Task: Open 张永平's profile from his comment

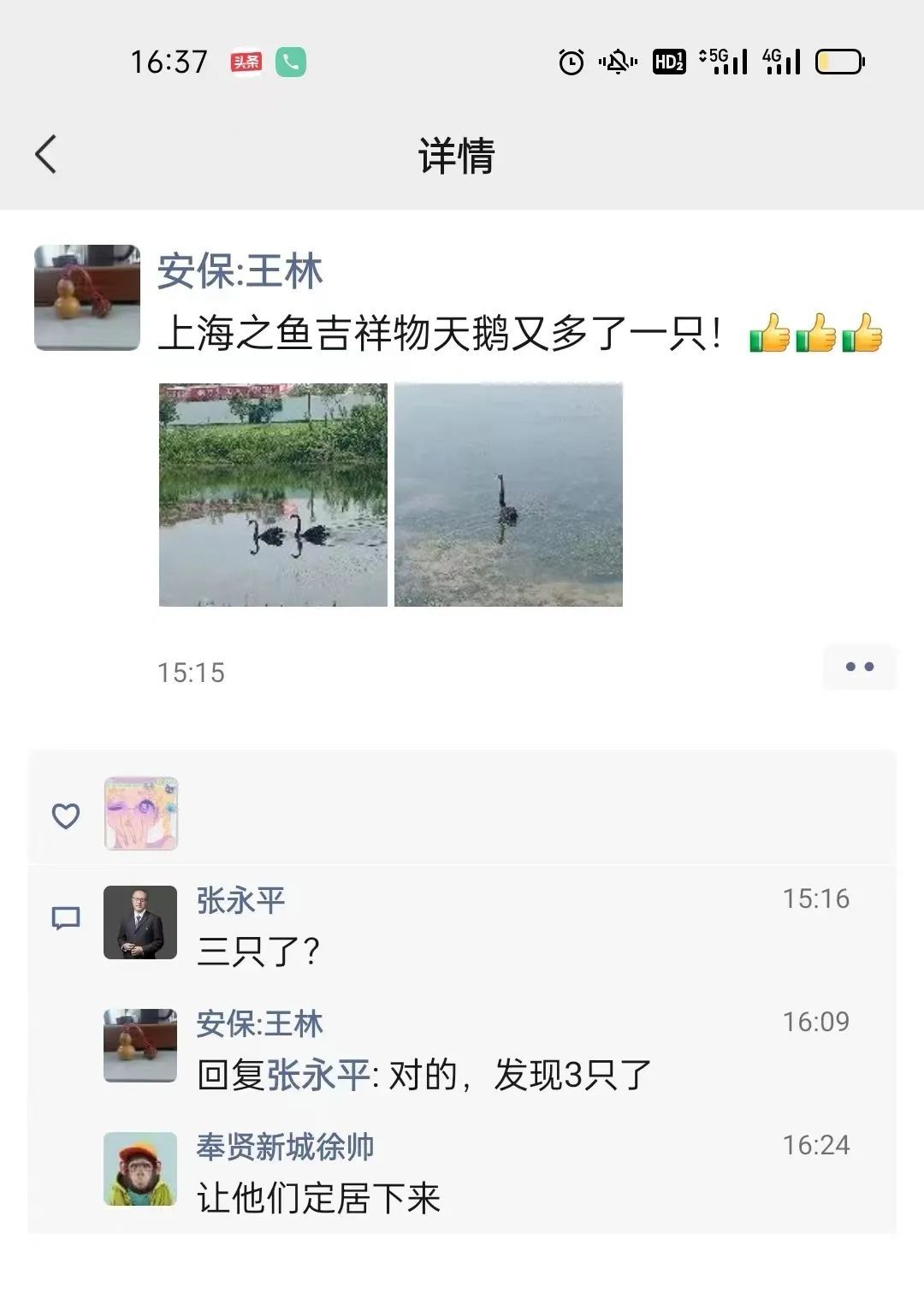Action: click(x=240, y=900)
